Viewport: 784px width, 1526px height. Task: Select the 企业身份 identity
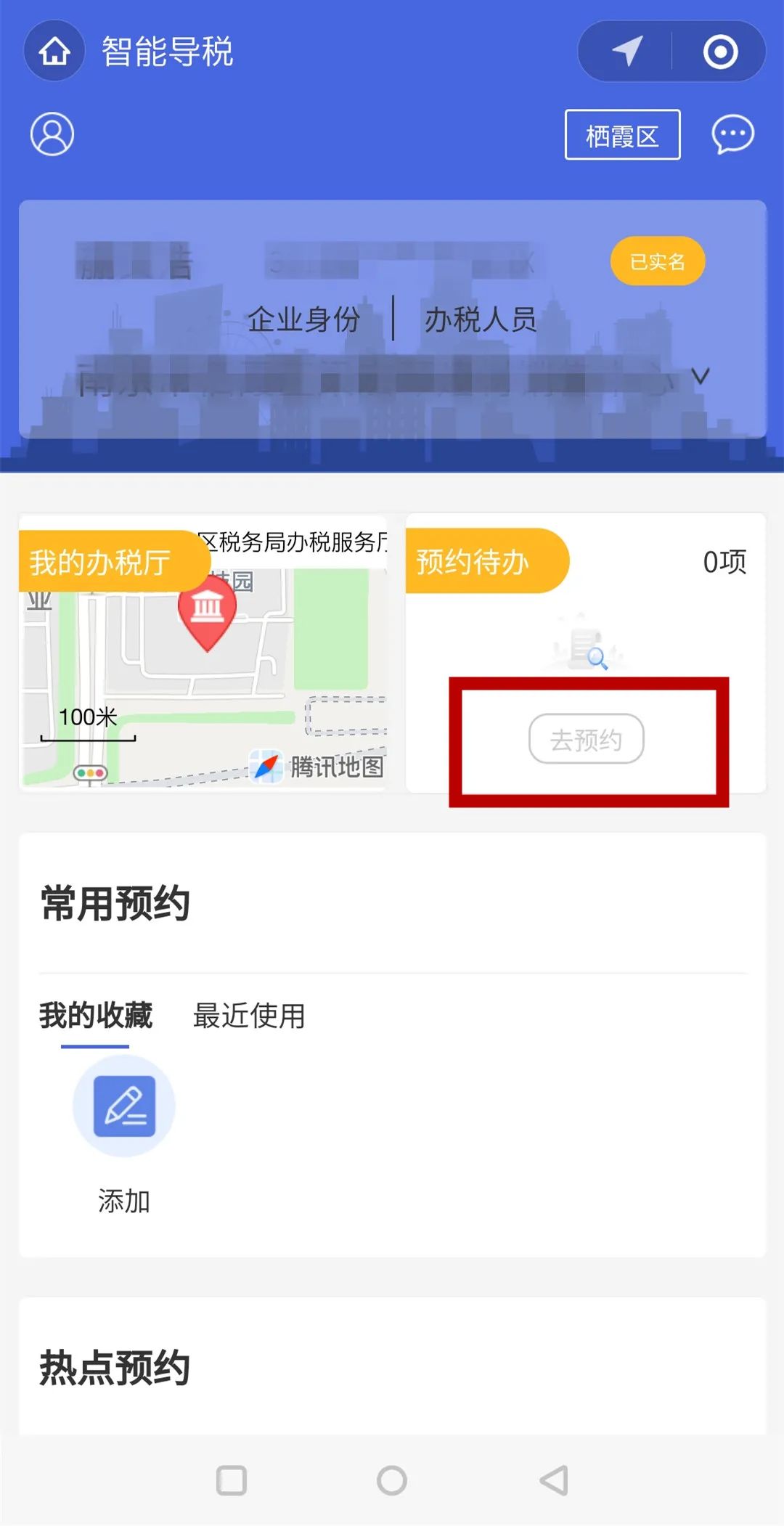[x=303, y=319]
